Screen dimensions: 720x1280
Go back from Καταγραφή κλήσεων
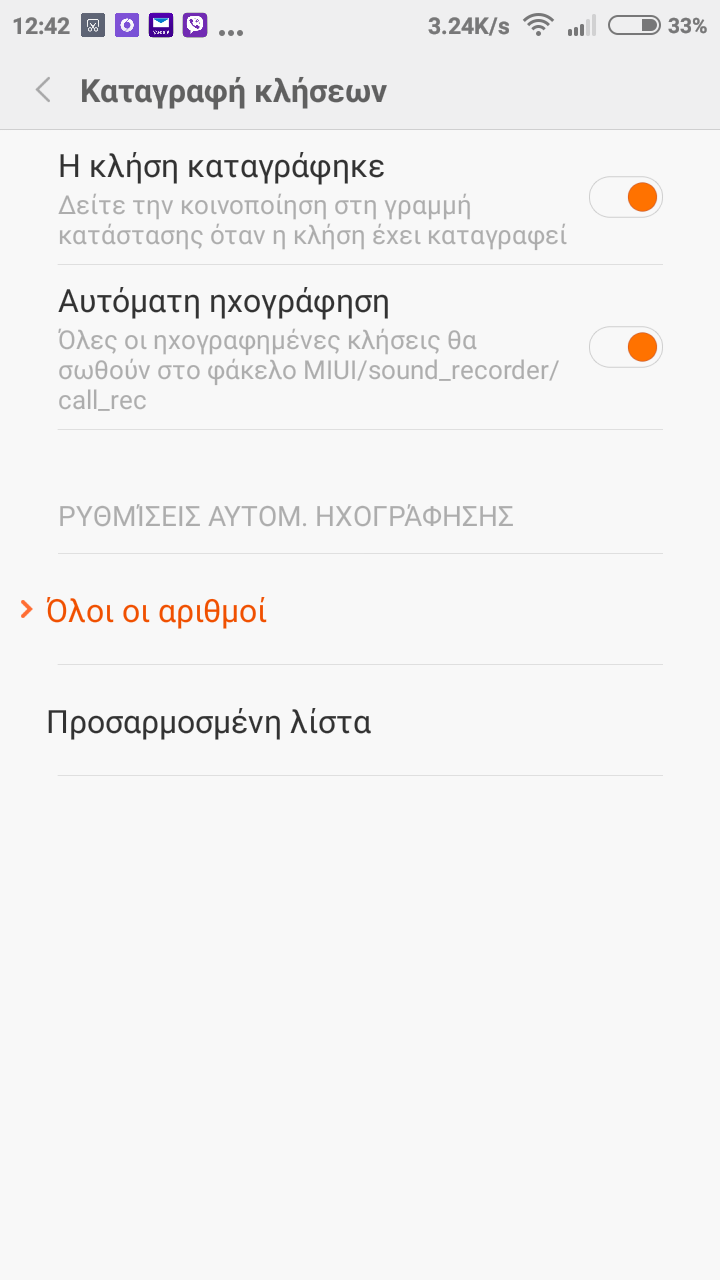click(x=43, y=91)
